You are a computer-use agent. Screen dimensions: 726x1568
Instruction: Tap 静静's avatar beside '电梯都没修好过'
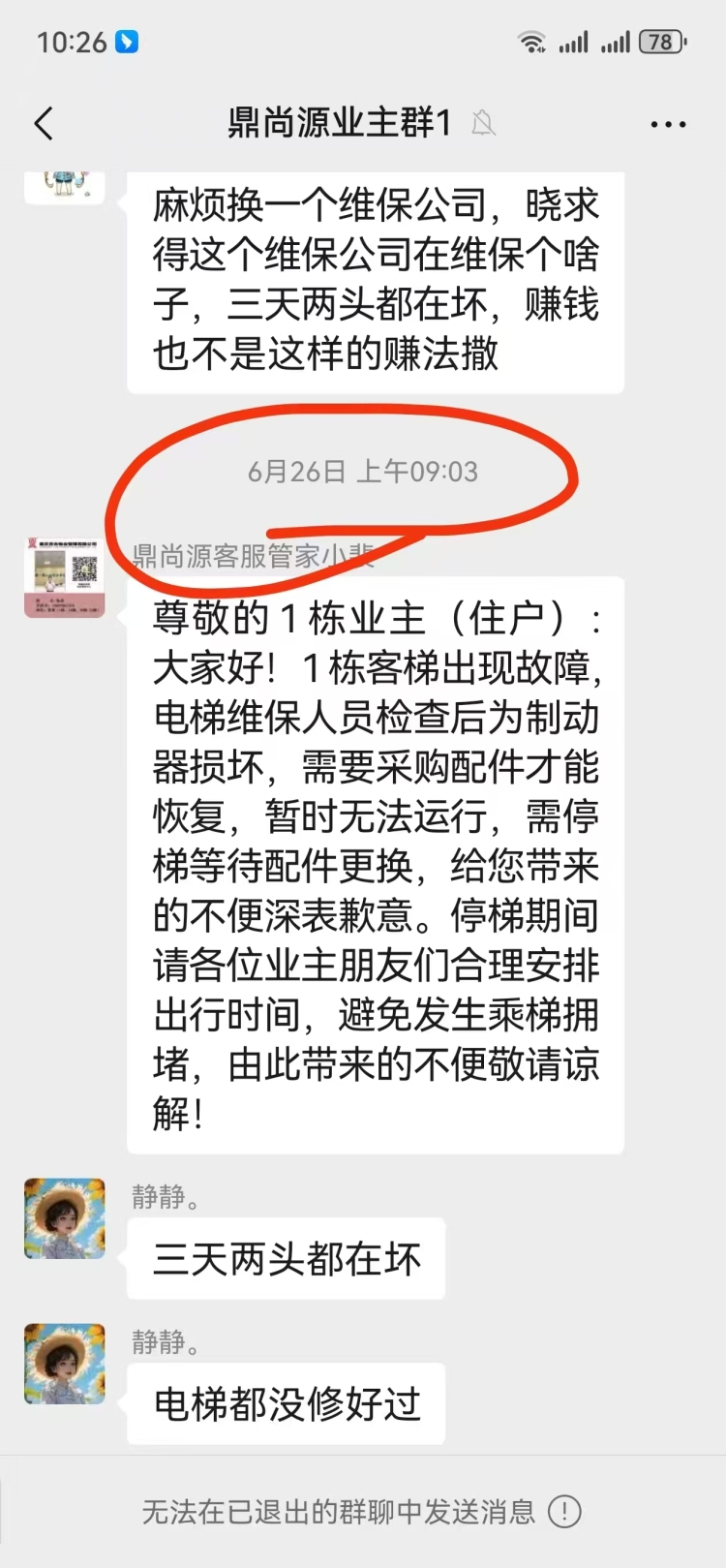(x=64, y=1364)
